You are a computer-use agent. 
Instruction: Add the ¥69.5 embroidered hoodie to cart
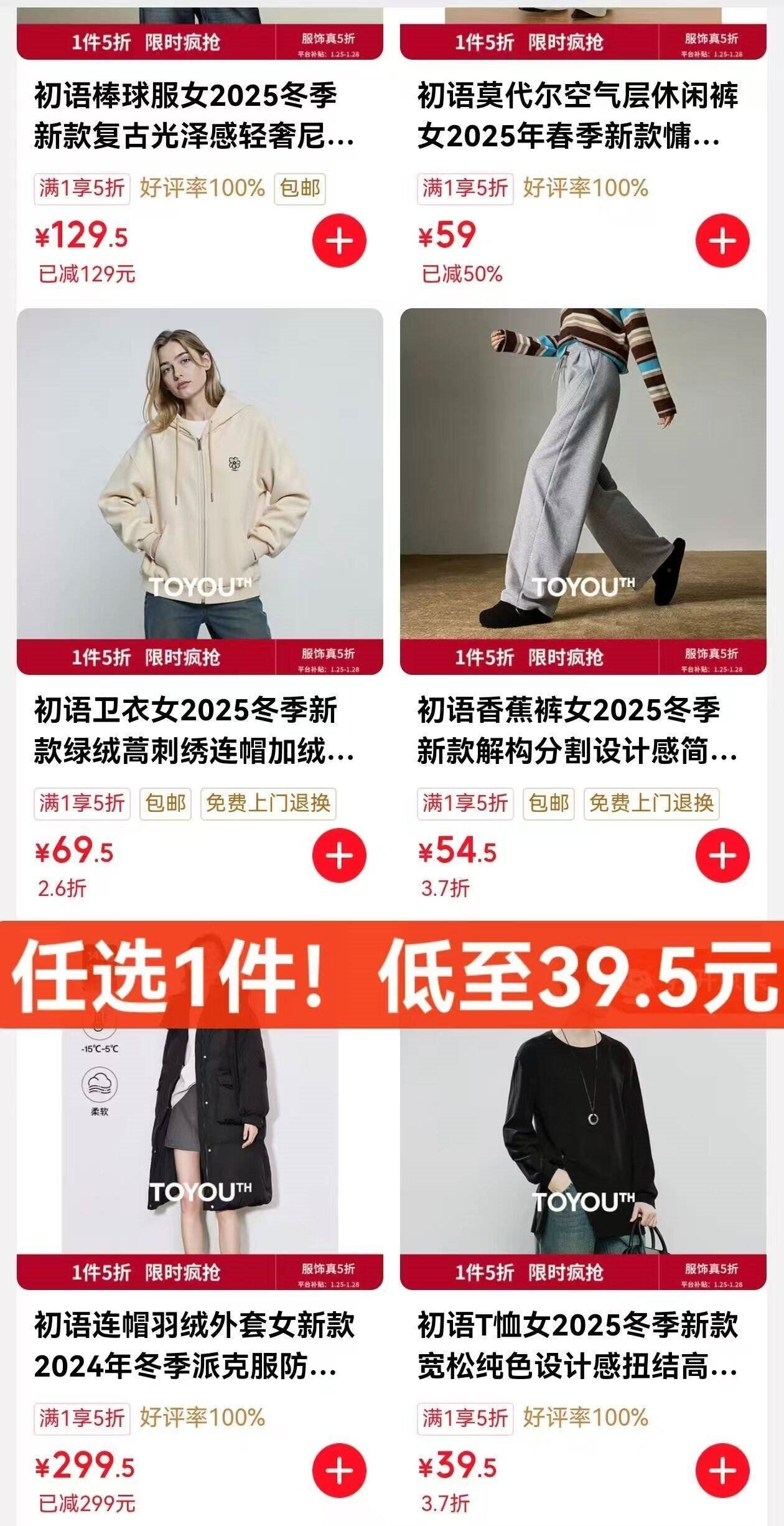tap(339, 856)
